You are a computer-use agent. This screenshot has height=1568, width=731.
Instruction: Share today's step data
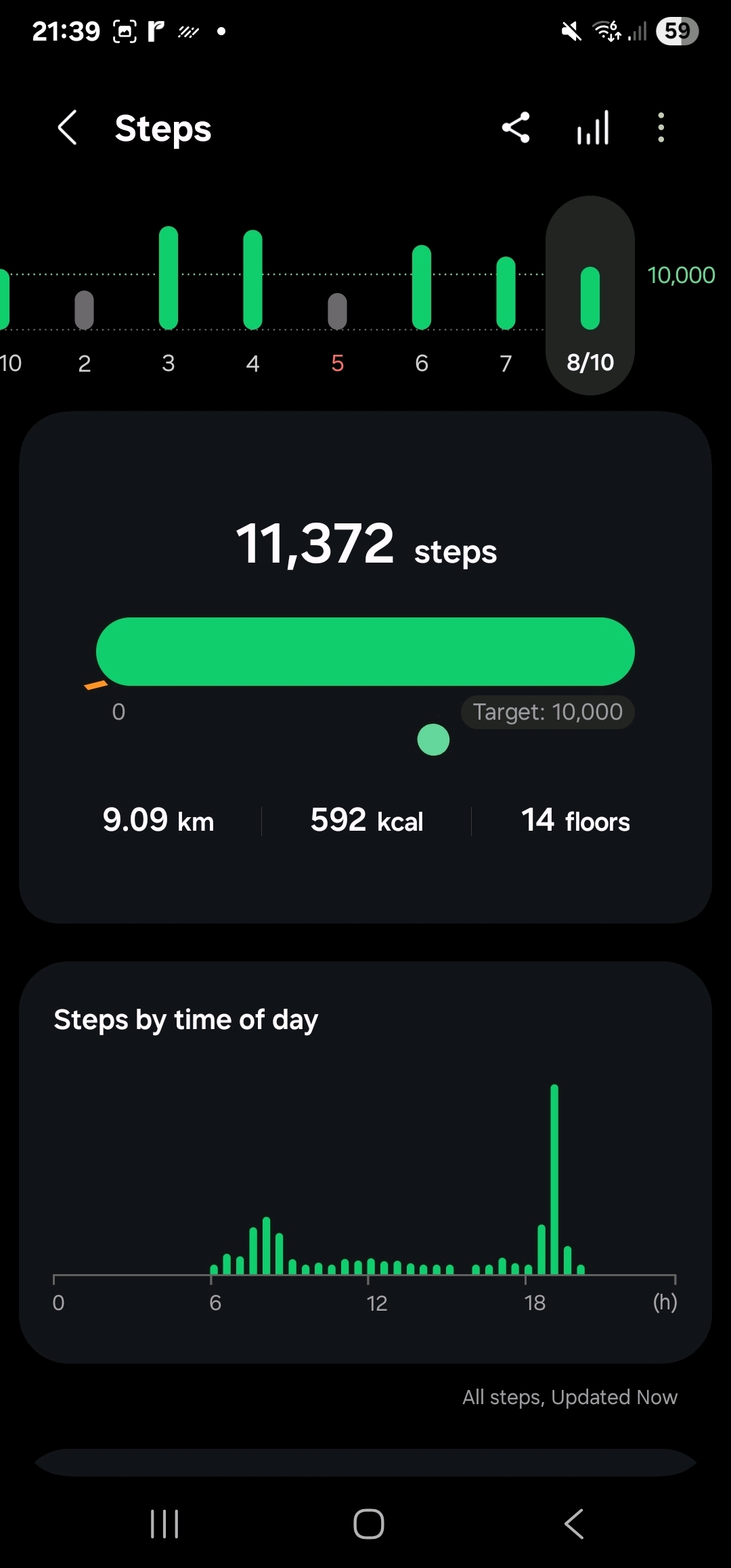(x=516, y=128)
